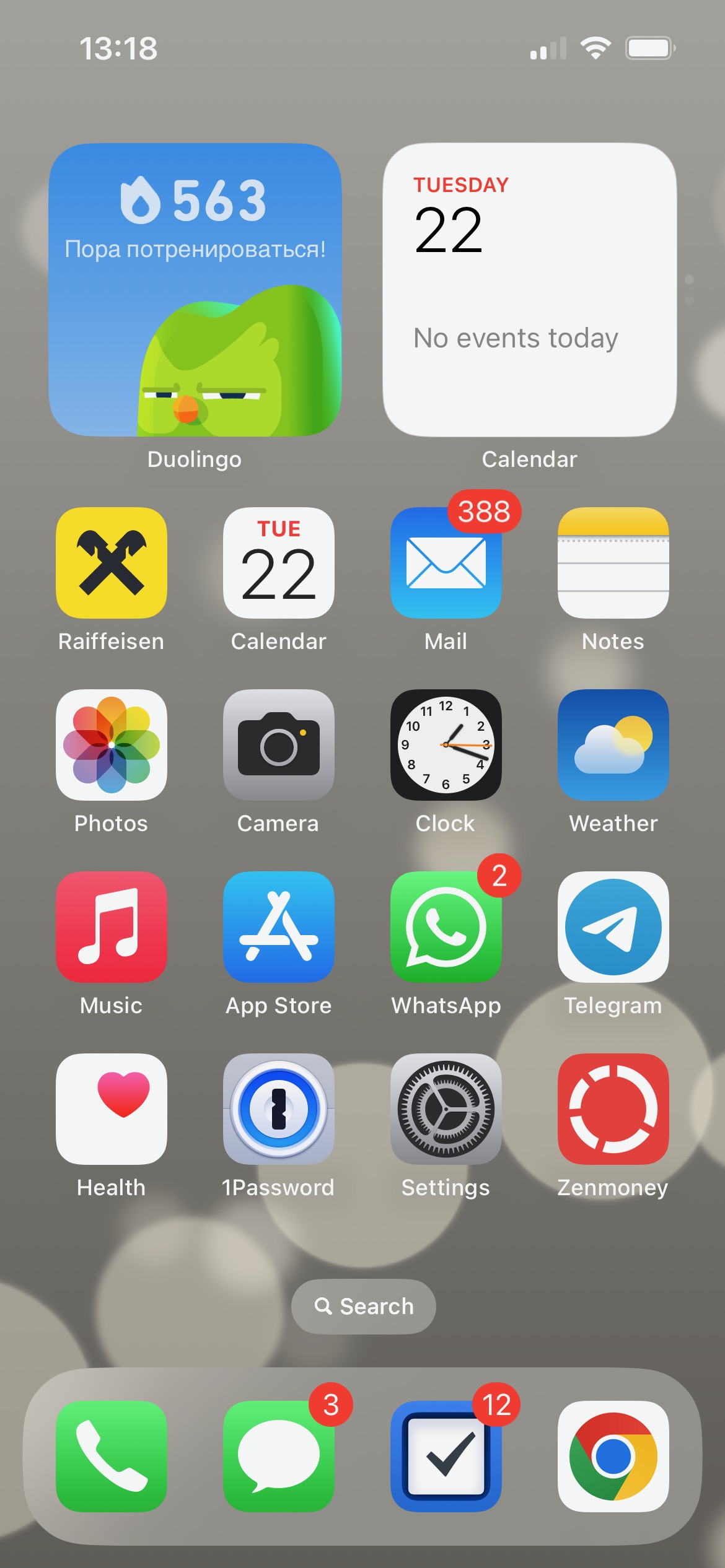Open the Notes app

coord(613,562)
